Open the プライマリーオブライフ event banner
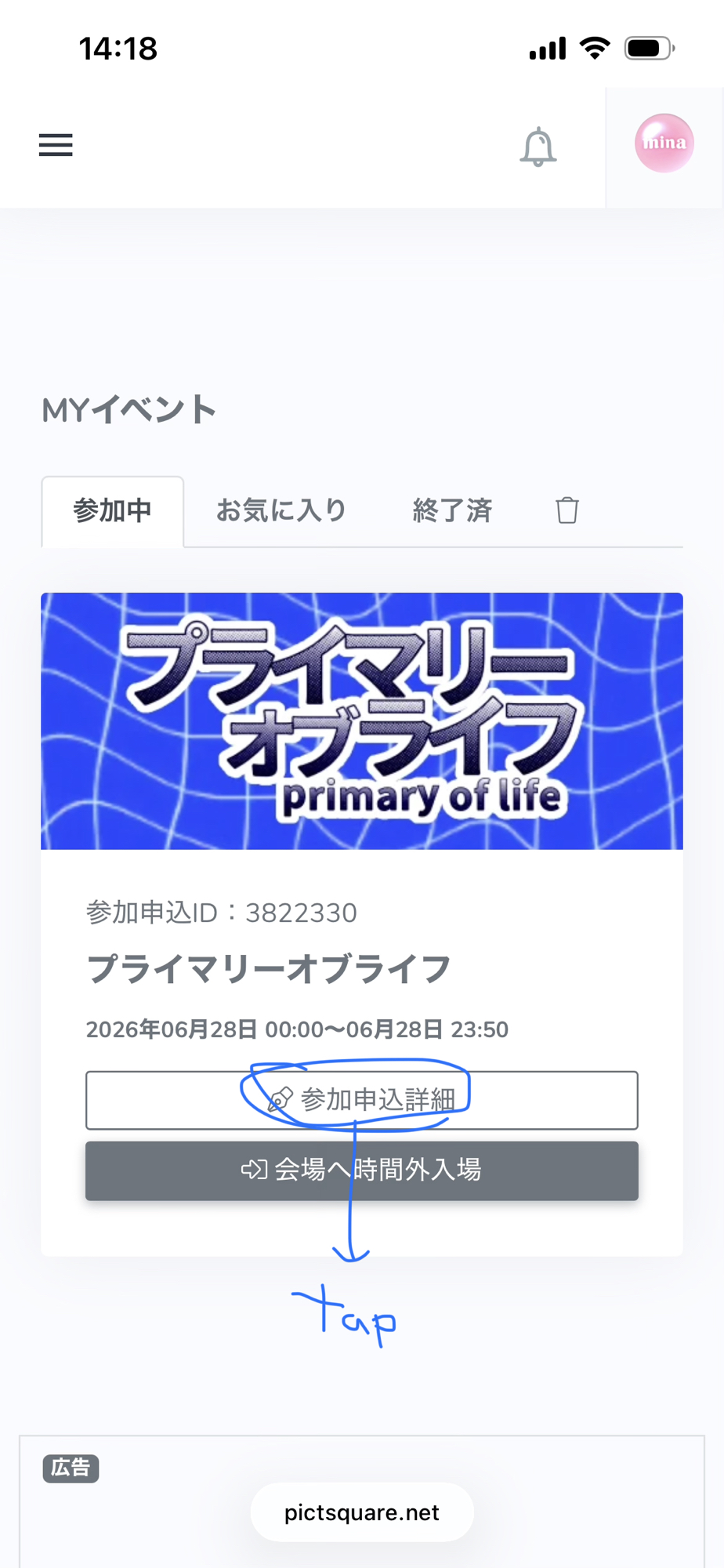Viewport: 724px width, 1568px height. pyautogui.click(x=362, y=720)
